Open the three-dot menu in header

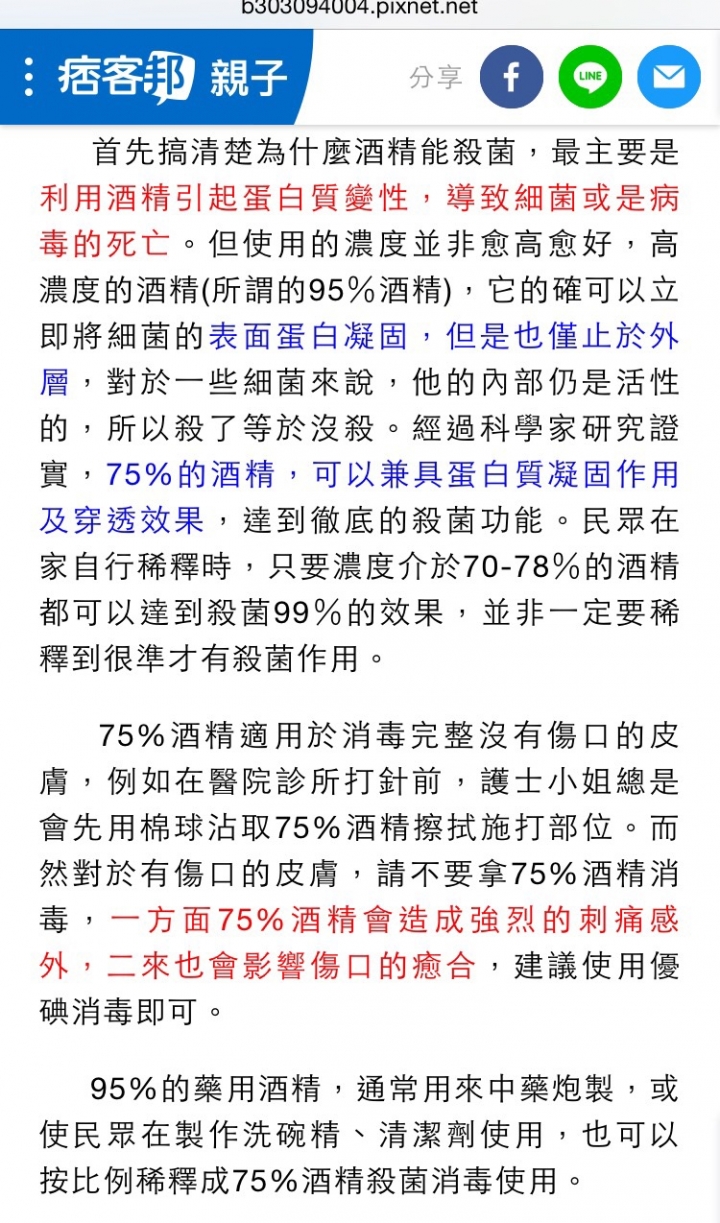click(x=28, y=77)
